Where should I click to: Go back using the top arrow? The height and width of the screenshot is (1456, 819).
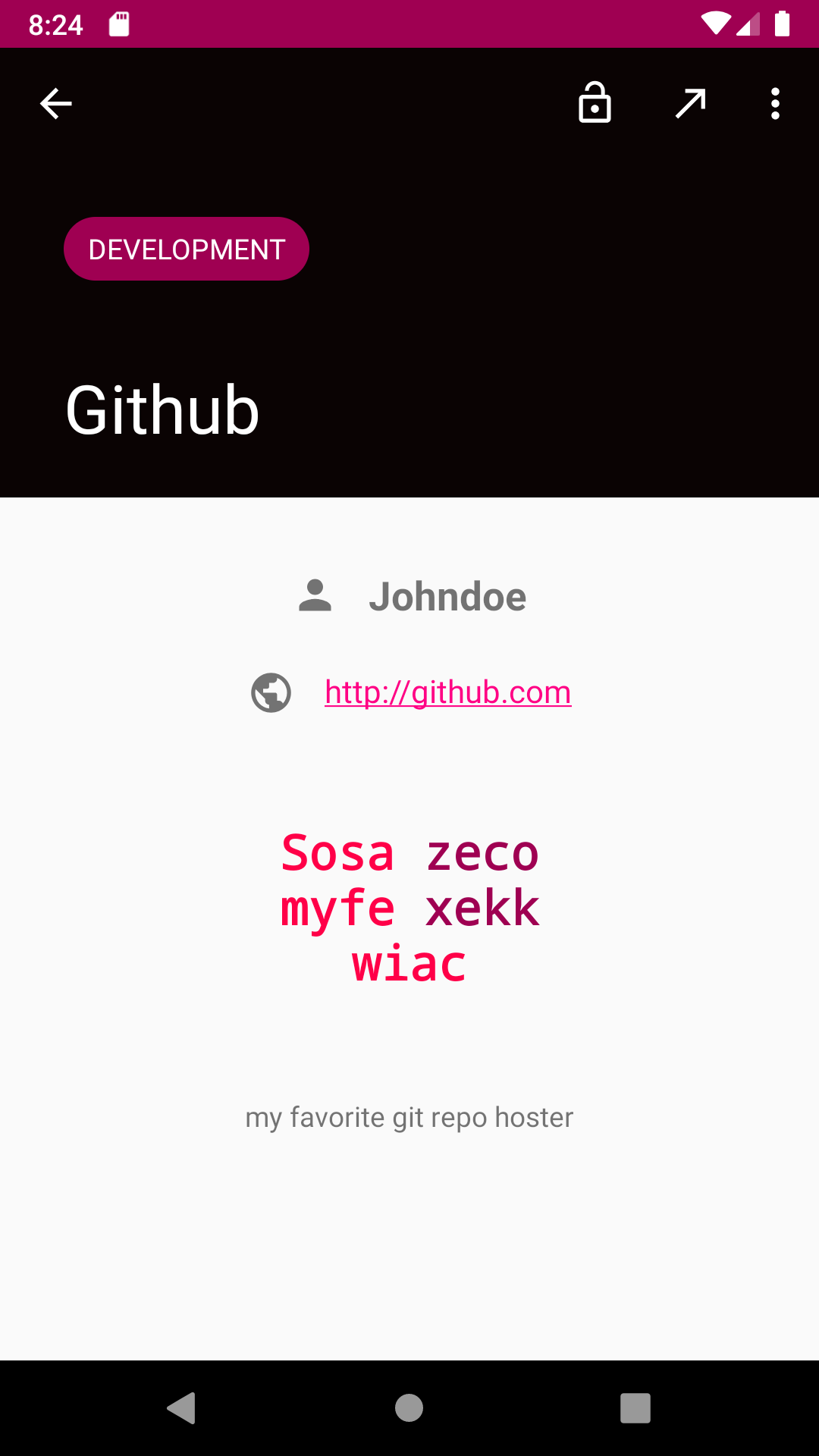pos(56,104)
